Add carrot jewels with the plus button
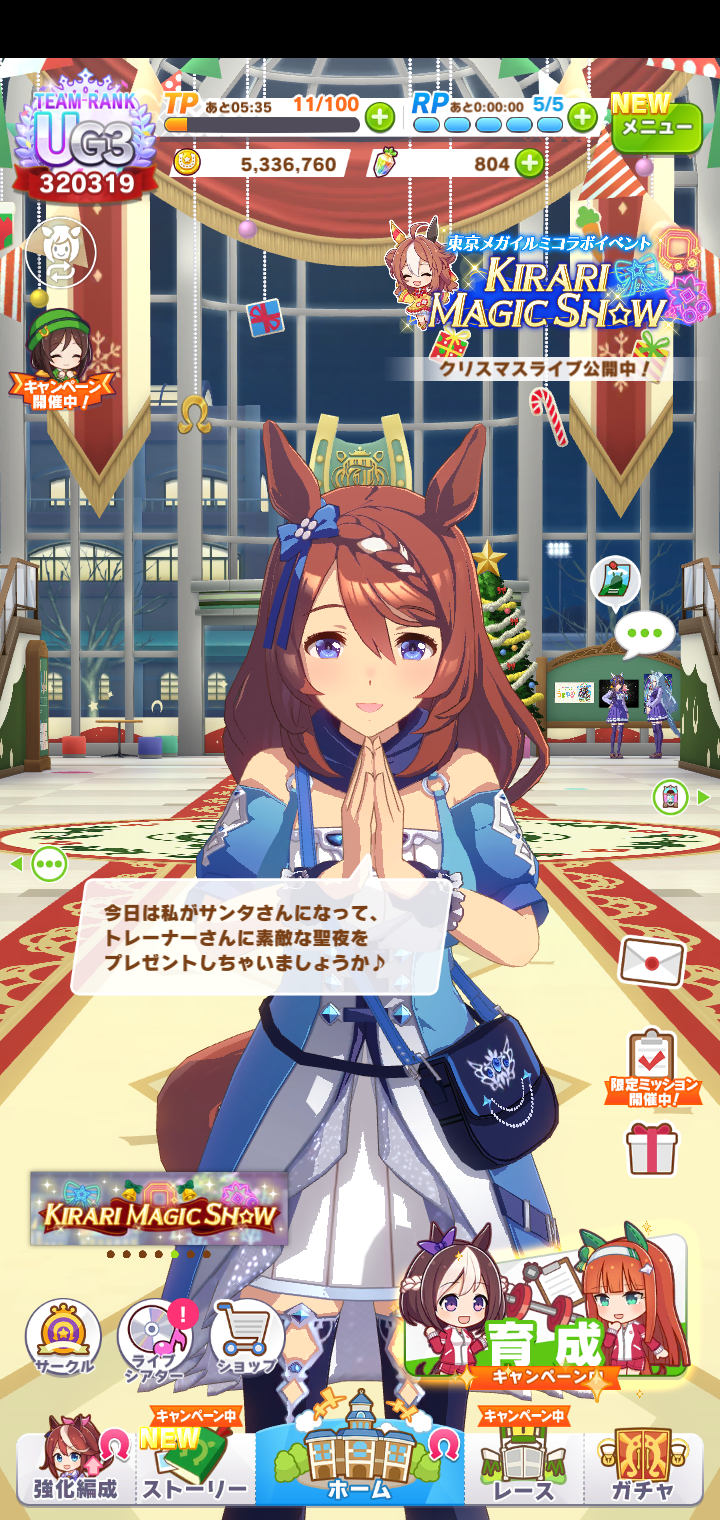The image size is (720, 1520). [x=529, y=163]
